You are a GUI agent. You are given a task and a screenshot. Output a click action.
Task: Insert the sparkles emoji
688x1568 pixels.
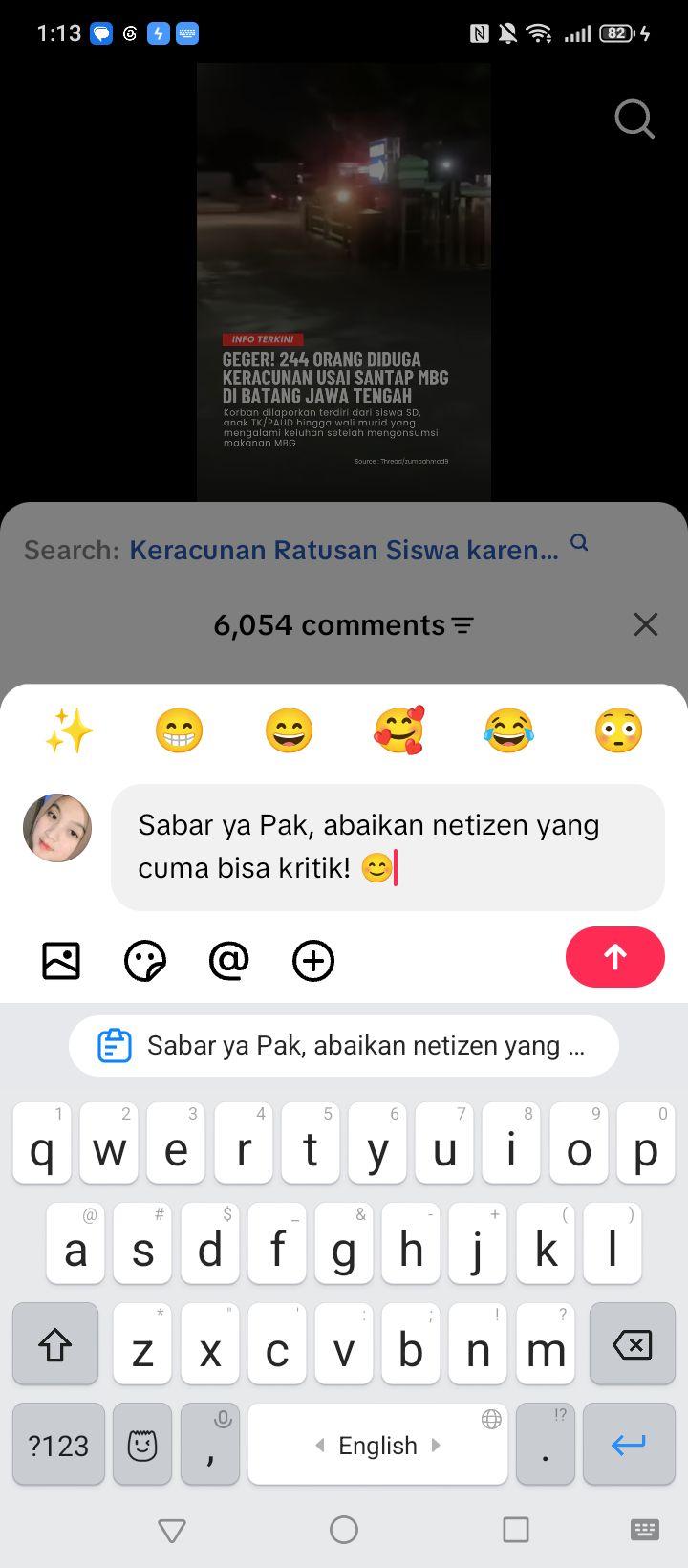pos(69,731)
